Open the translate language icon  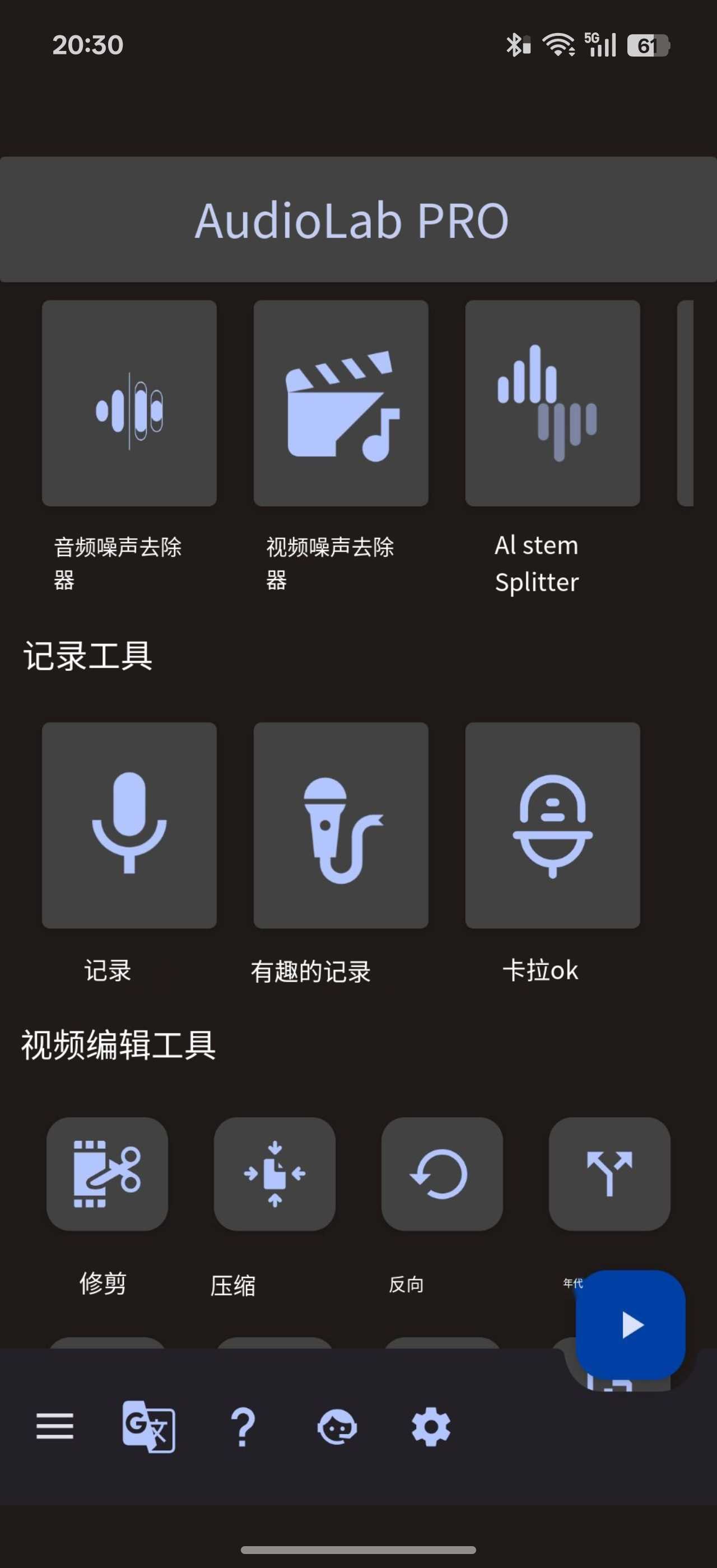click(x=148, y=1426)
